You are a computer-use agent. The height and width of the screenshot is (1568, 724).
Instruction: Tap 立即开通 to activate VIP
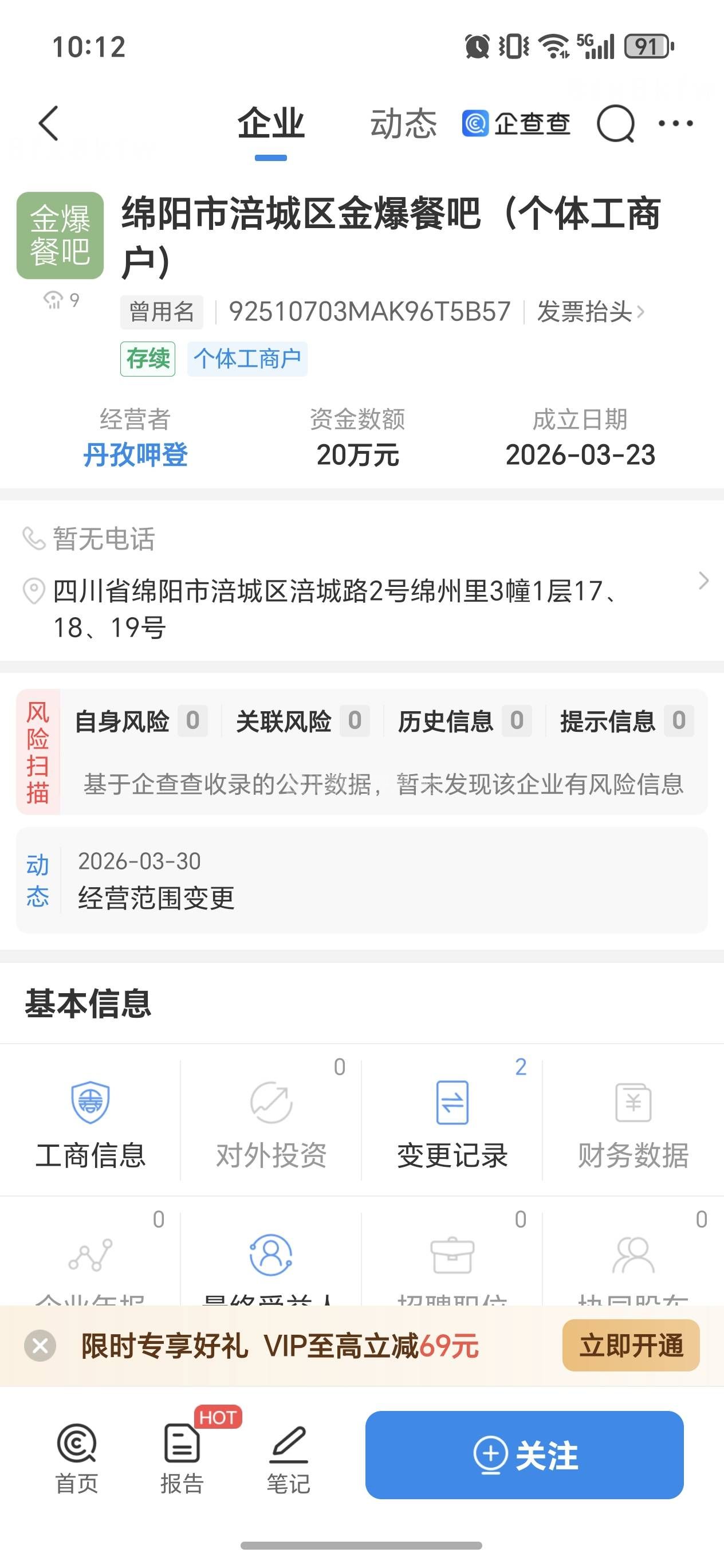click(x=630, y=1345)
